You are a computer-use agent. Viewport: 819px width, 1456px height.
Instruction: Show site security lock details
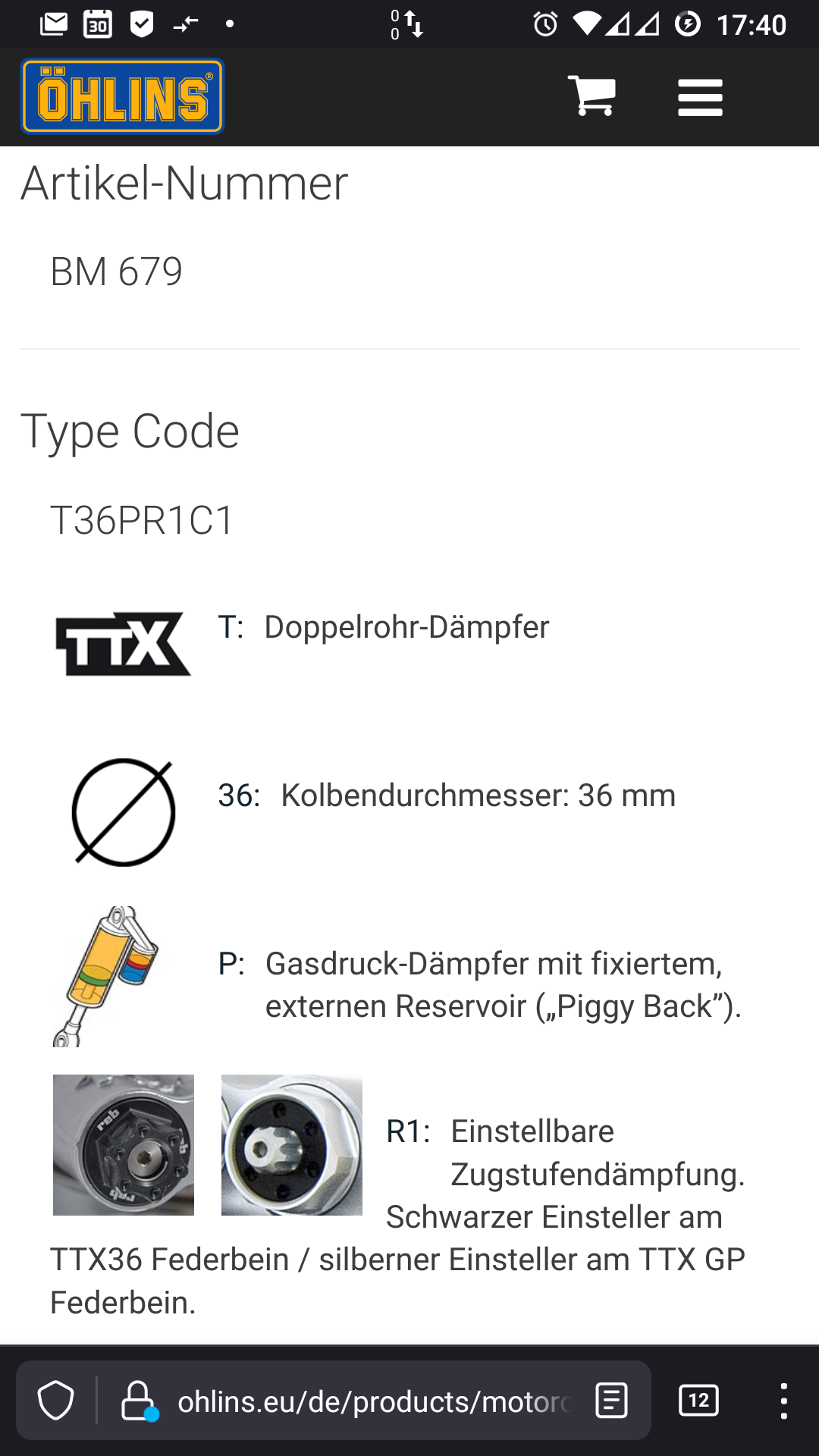[x=139, y=1401]
